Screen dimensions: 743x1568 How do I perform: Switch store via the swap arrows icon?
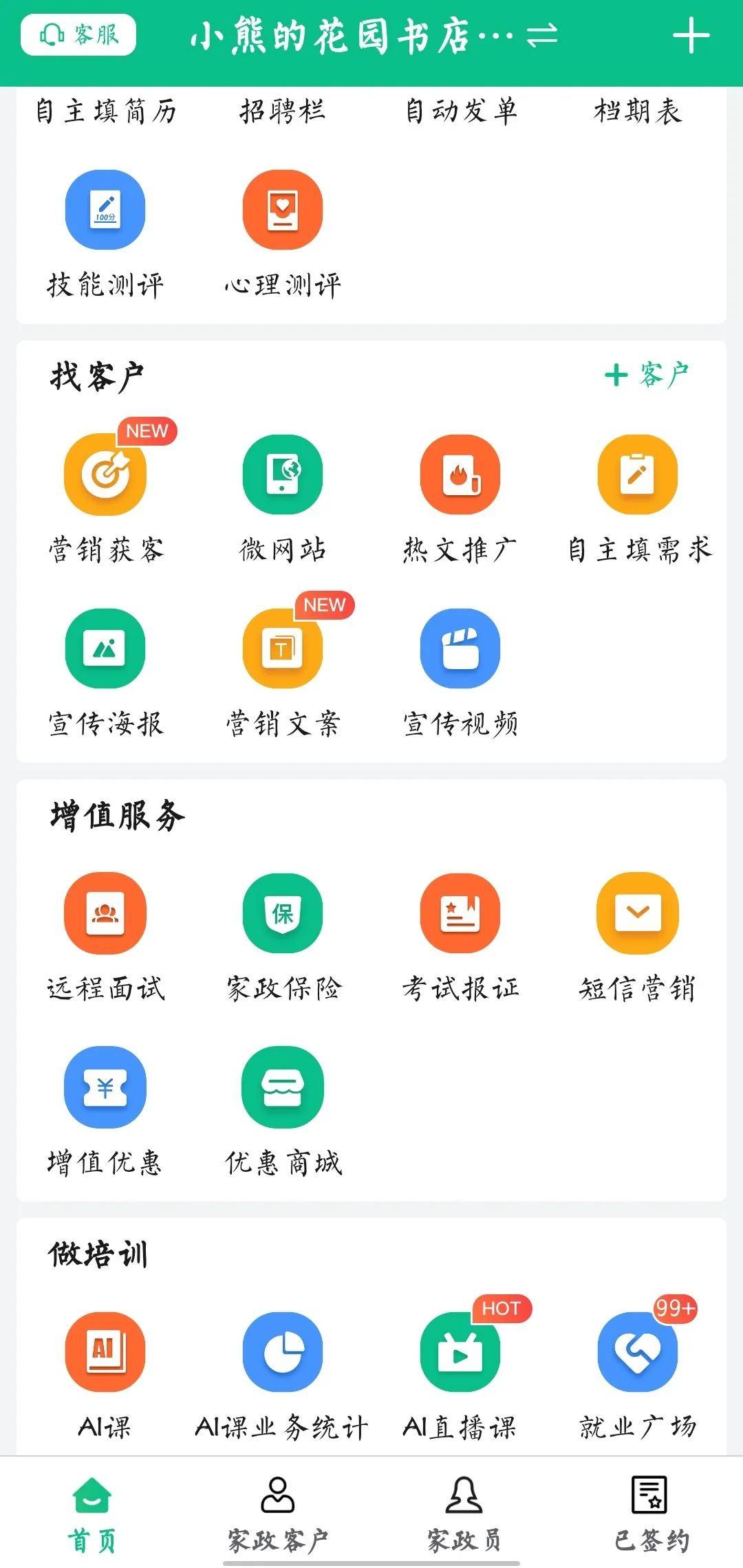coord(542,36)
